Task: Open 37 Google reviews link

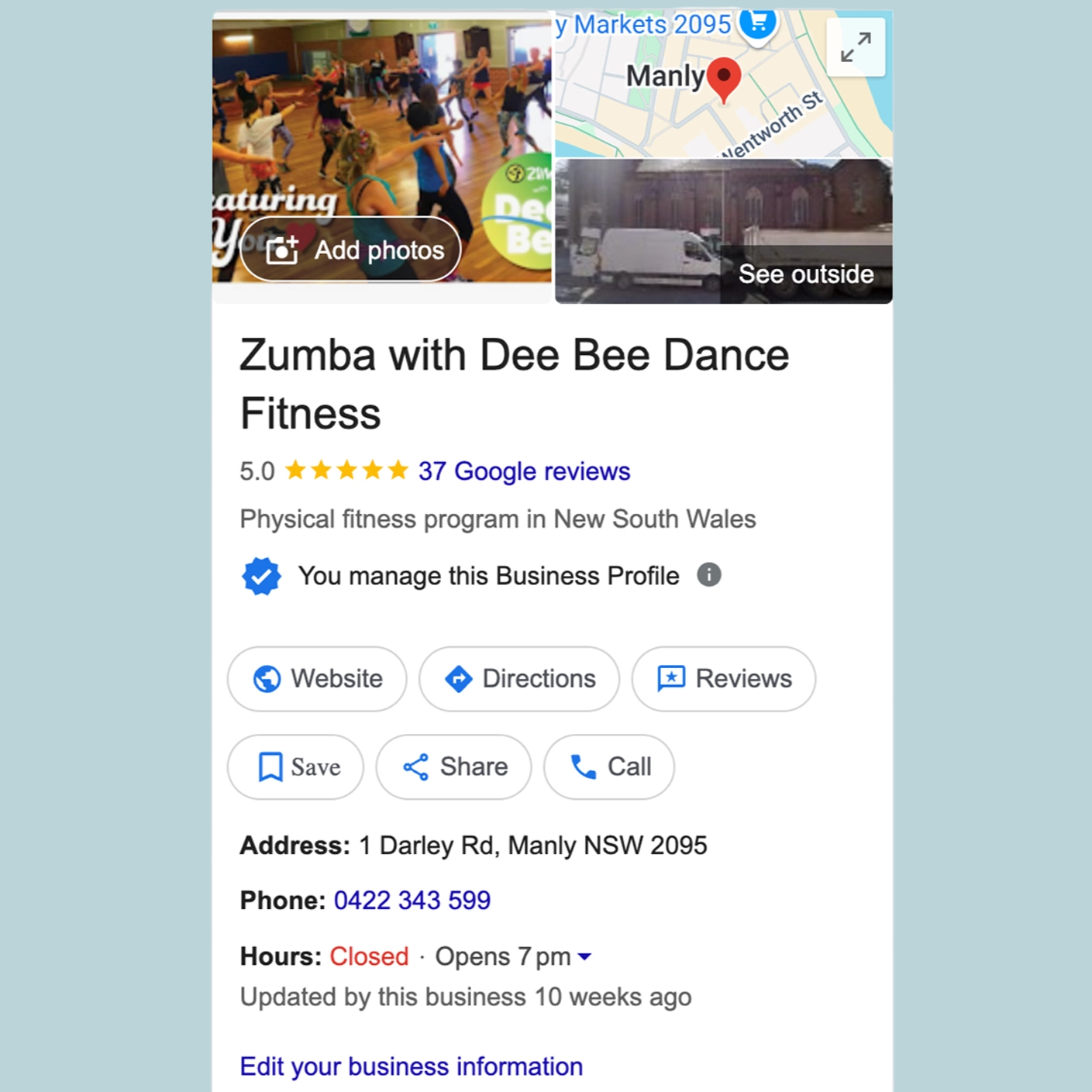Action: [524, 471]
